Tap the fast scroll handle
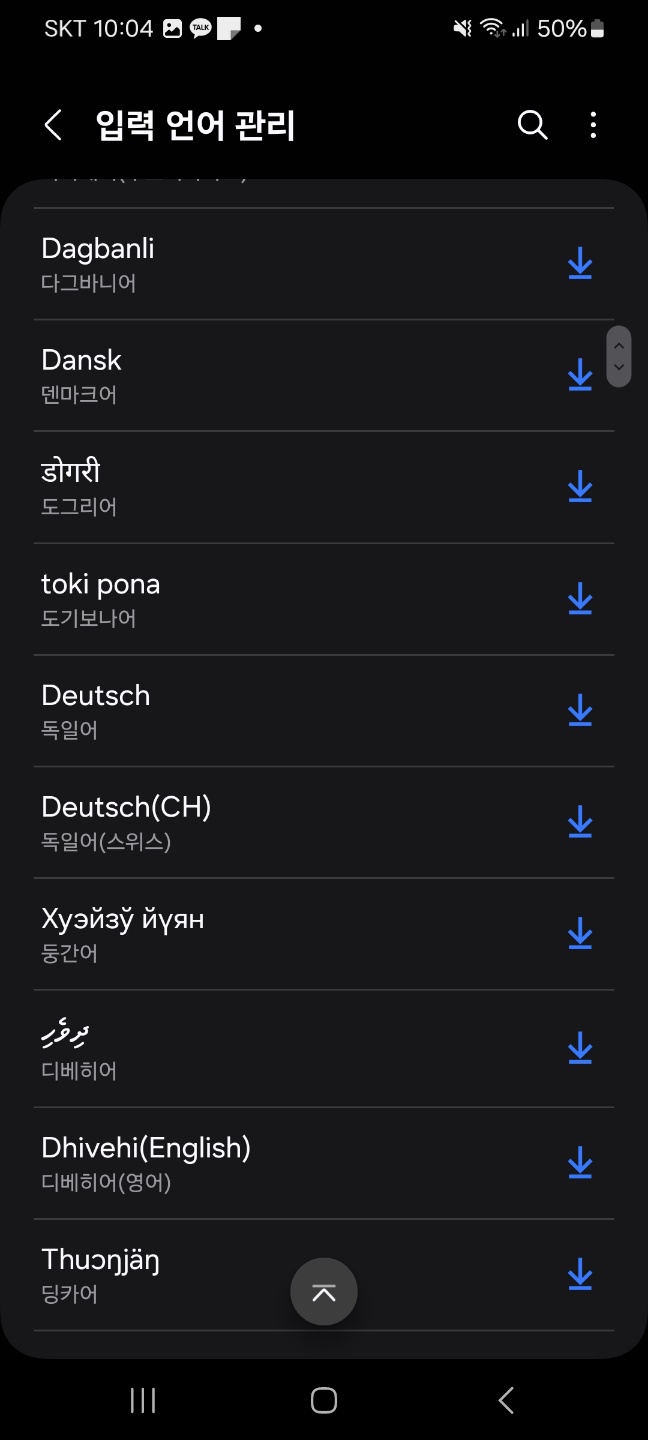 click(x=619, y=356)
